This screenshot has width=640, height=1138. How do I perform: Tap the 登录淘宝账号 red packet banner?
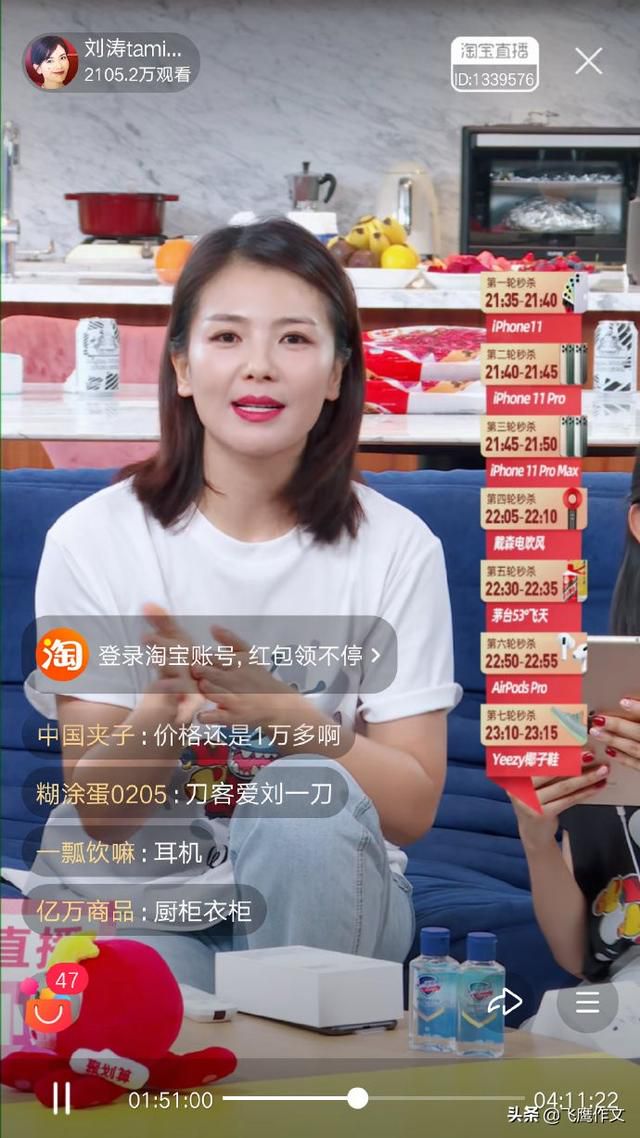(x=211, y=655)
